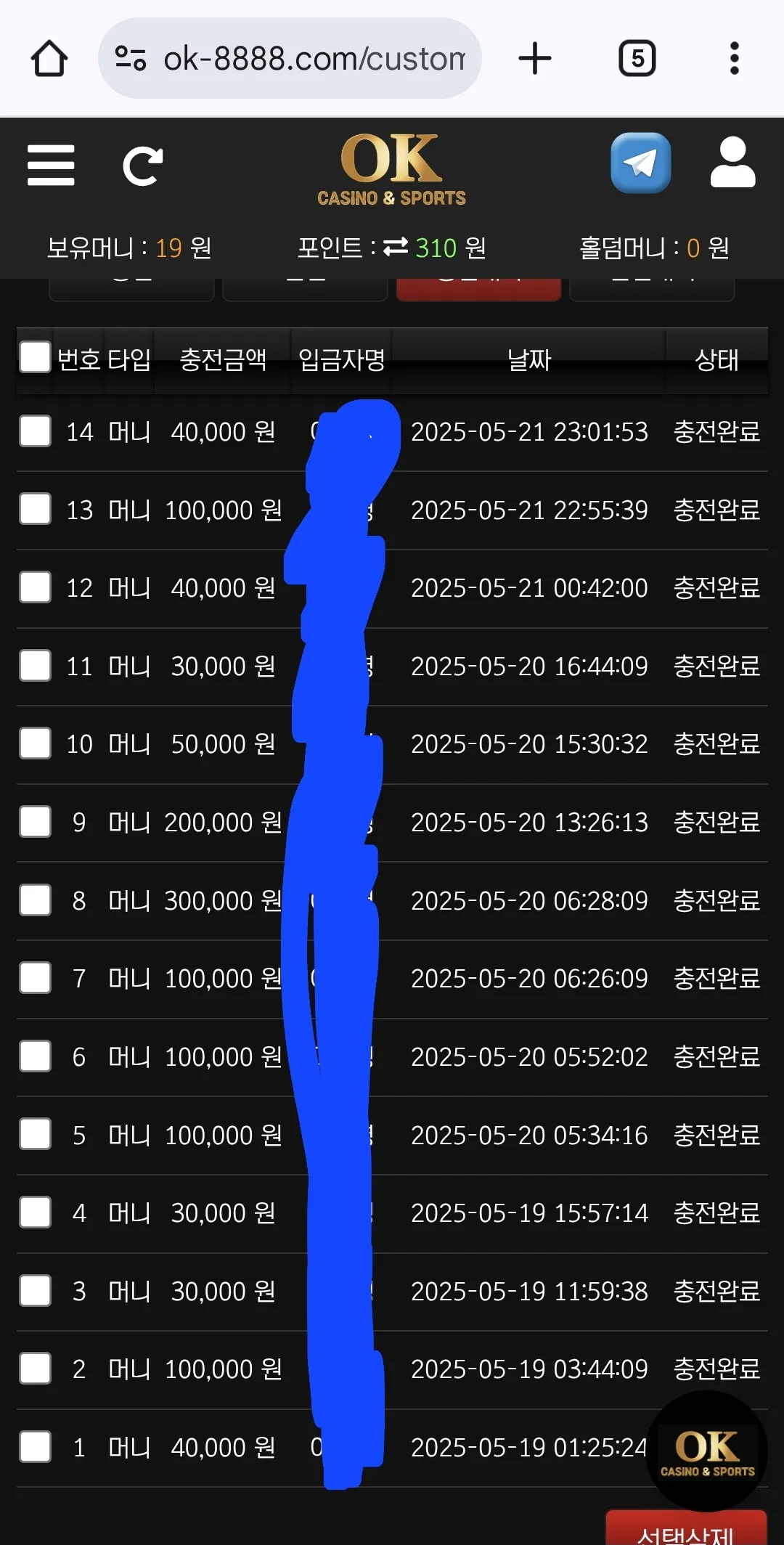The image size is (784, 1545).
Task: Go to the browser home page
Action: click(x=49, y=58)
